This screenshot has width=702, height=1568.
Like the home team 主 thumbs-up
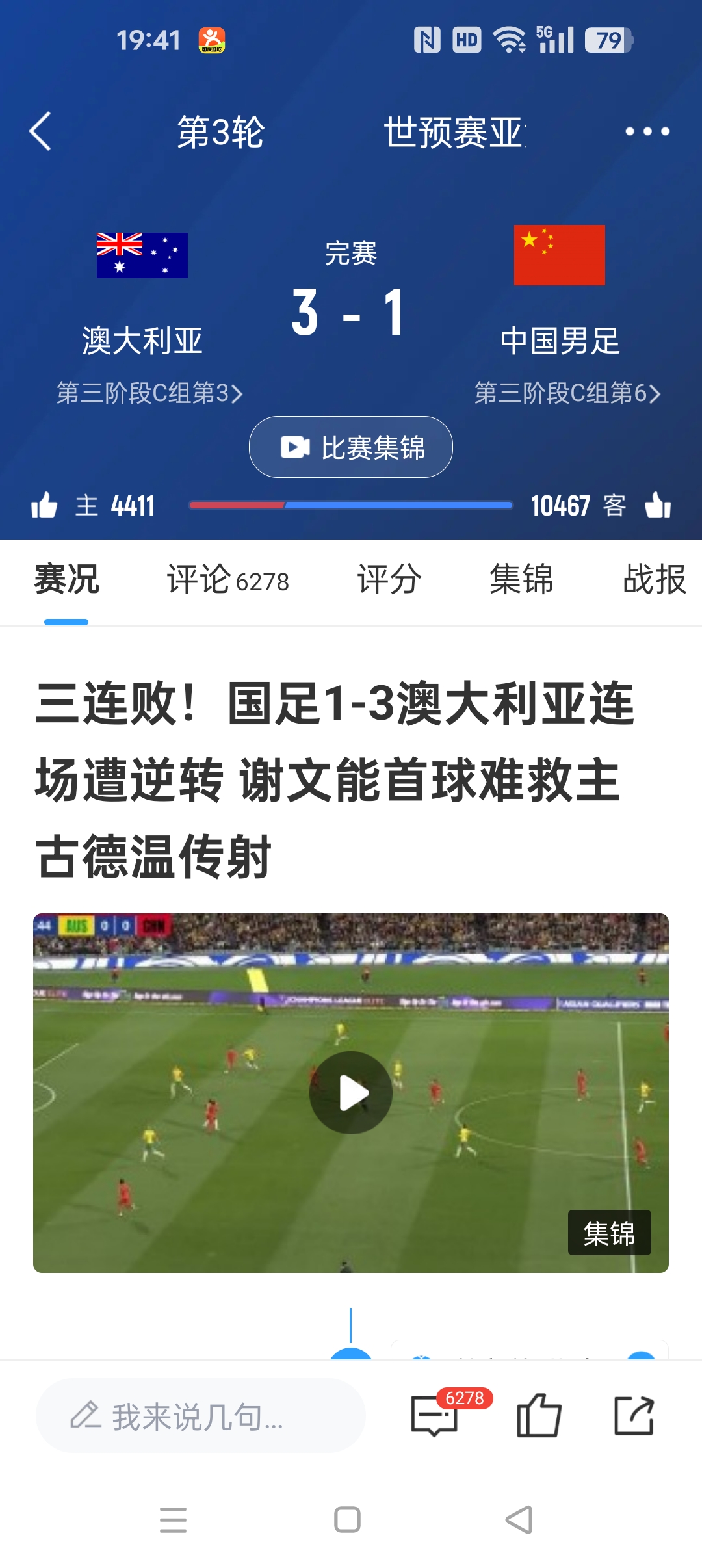[x=44, y=506]
